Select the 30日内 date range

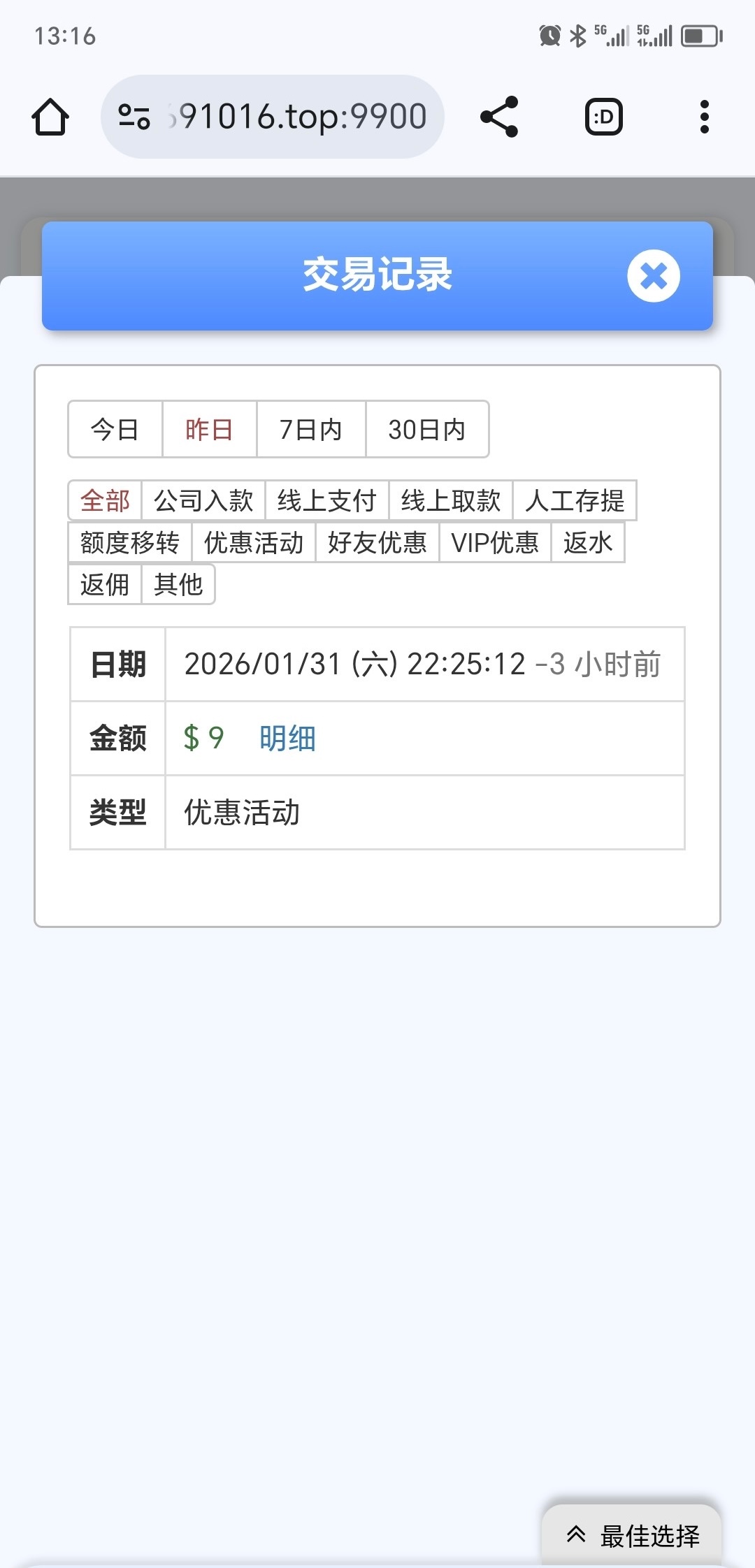426,429
